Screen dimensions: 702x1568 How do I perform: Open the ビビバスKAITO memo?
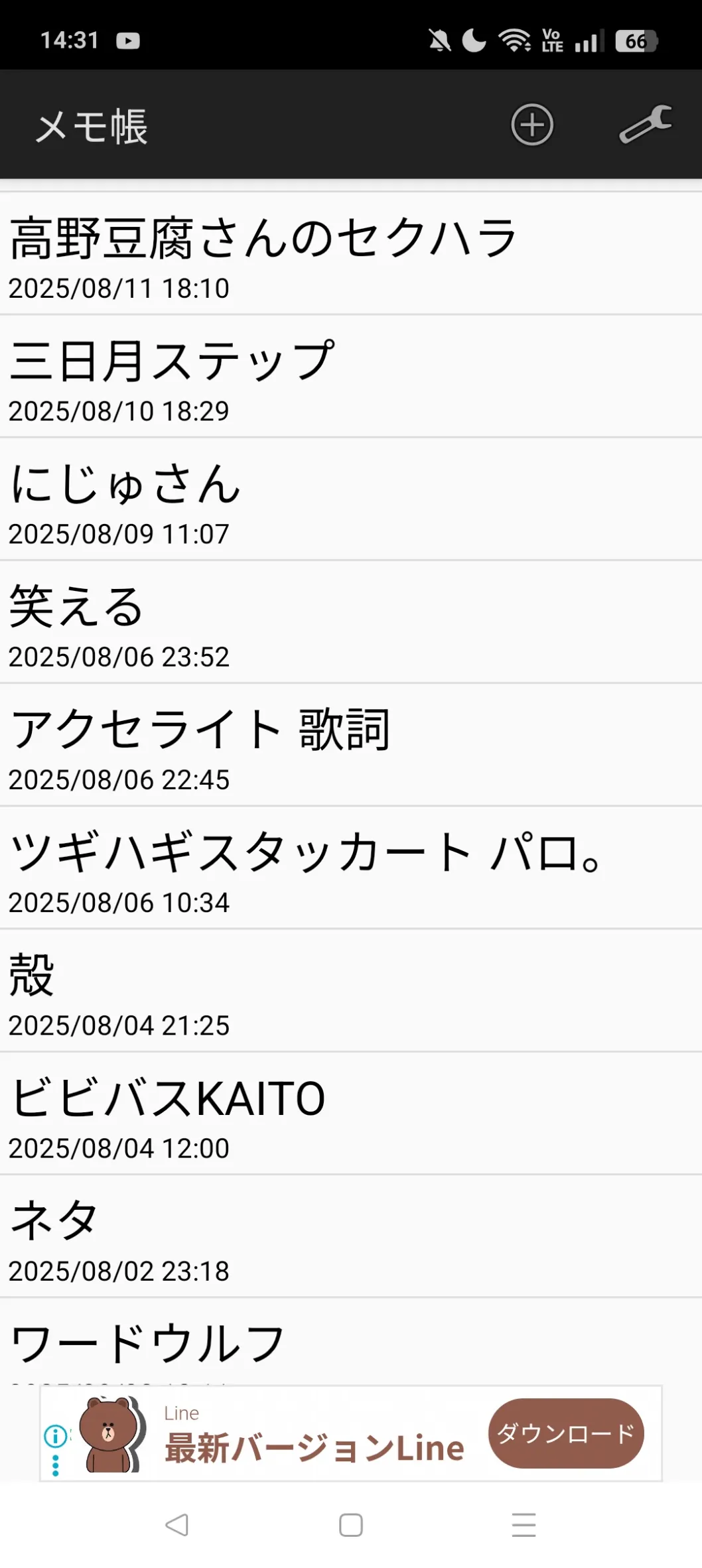[x=351, y=1113]
